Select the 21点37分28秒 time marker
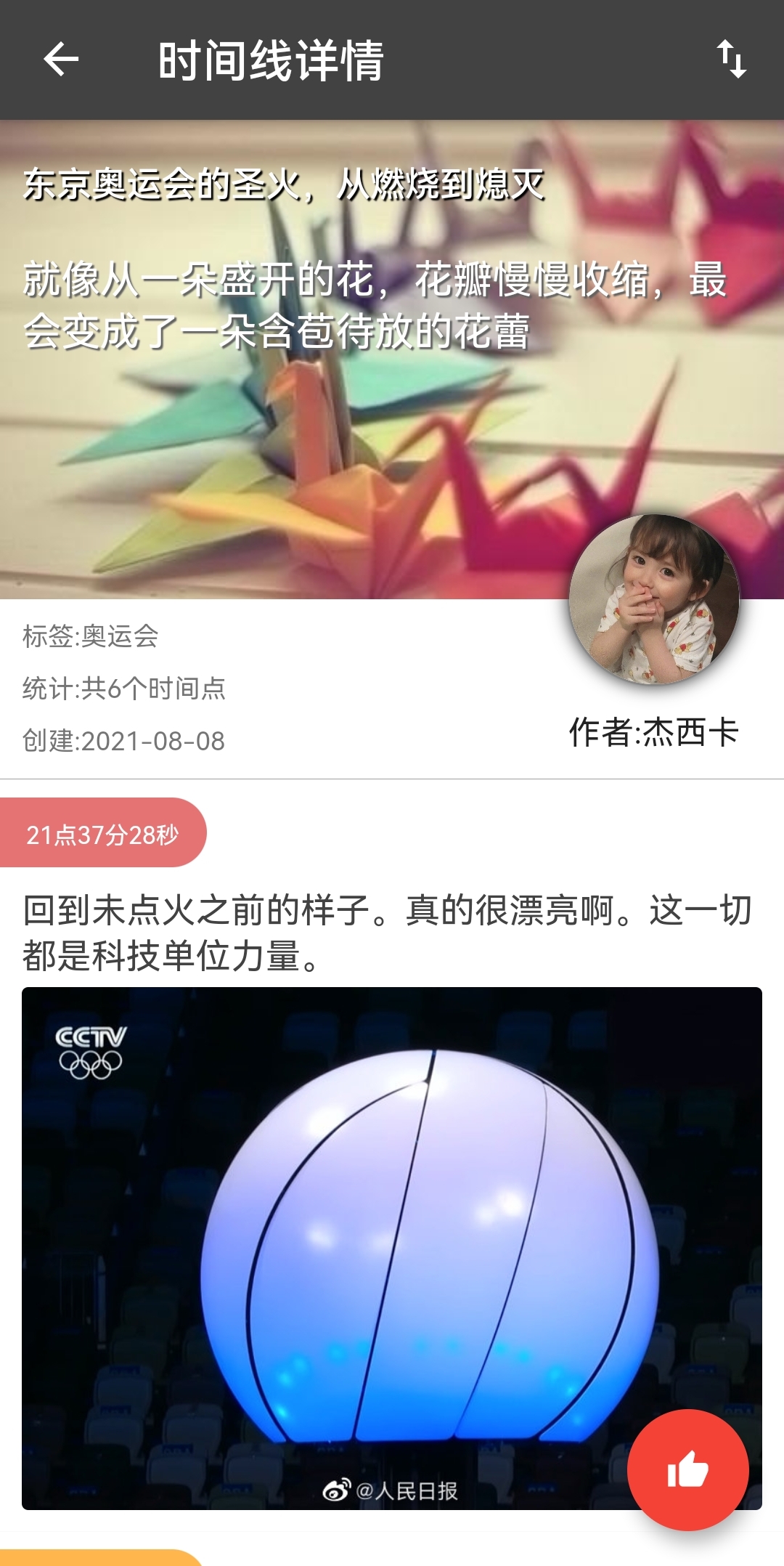This screenshot has width=784, height=1566. pyautogui.click(x=102, y=834)
